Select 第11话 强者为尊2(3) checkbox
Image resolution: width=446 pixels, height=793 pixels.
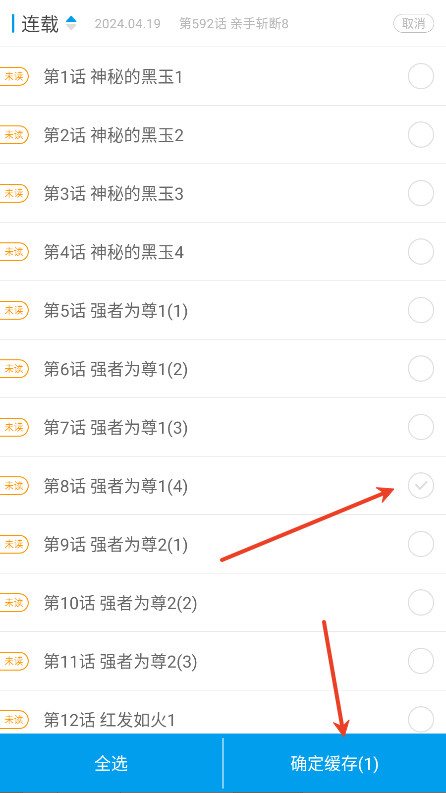pyautogui.click(x=421, y=661)
